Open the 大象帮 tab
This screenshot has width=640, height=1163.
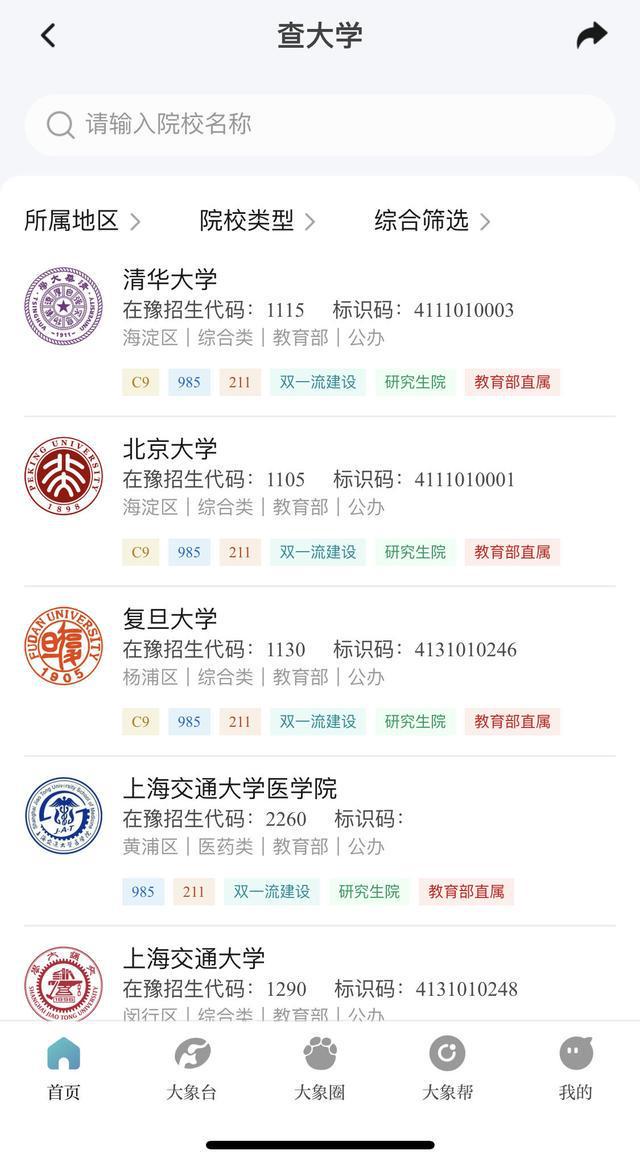[447, 1069]
